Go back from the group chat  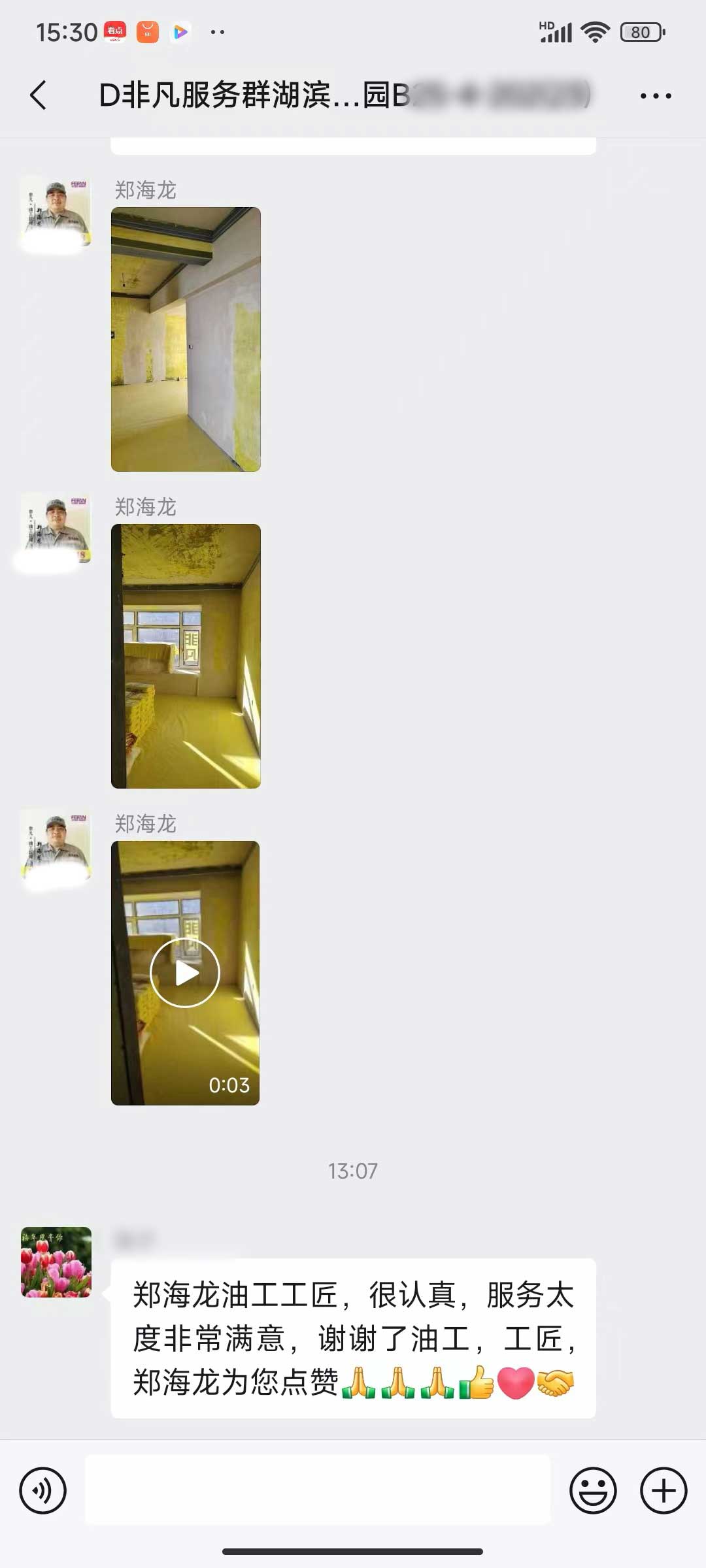(39, 95)
